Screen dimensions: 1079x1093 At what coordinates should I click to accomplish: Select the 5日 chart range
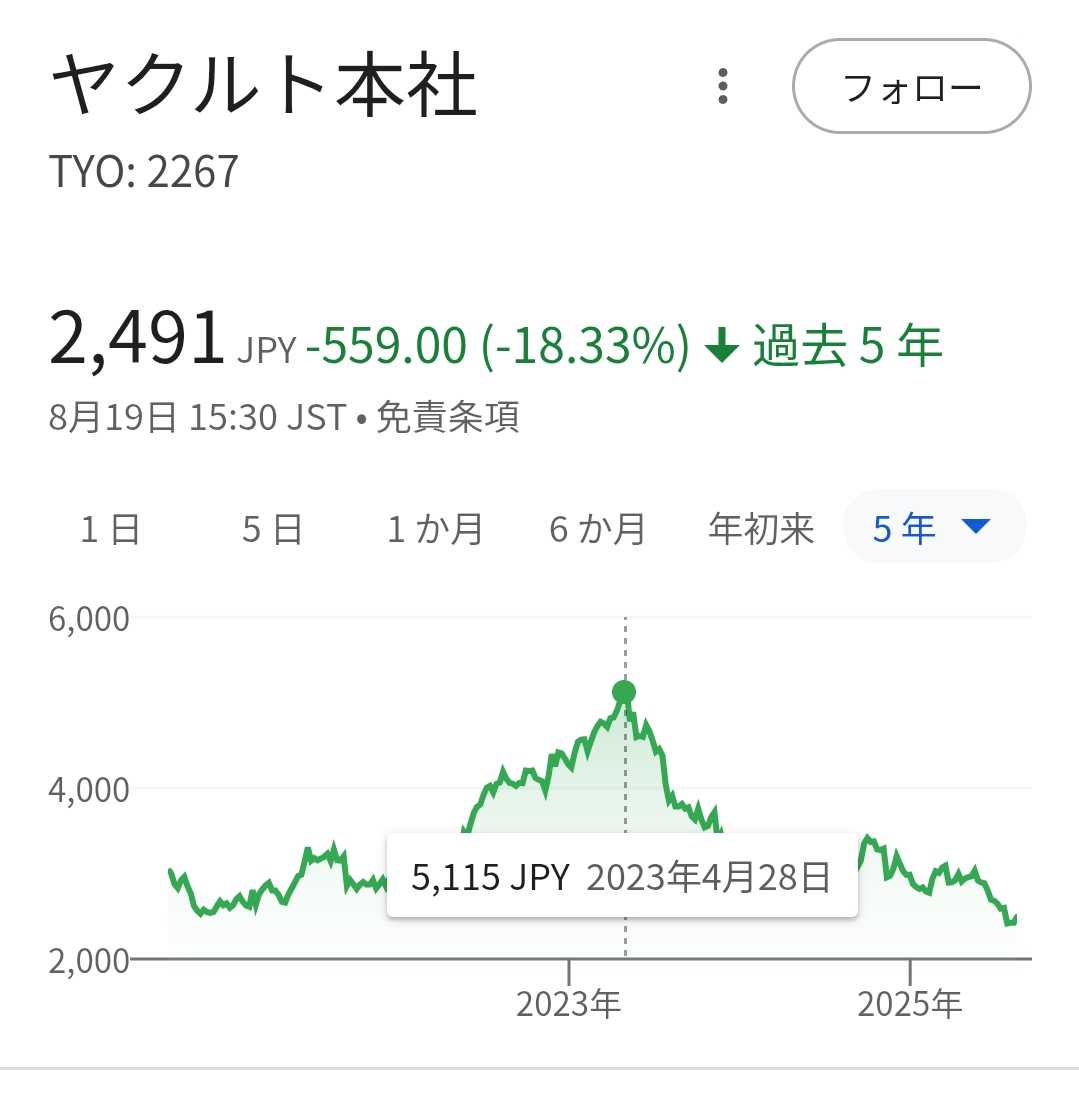coord(272,528)
